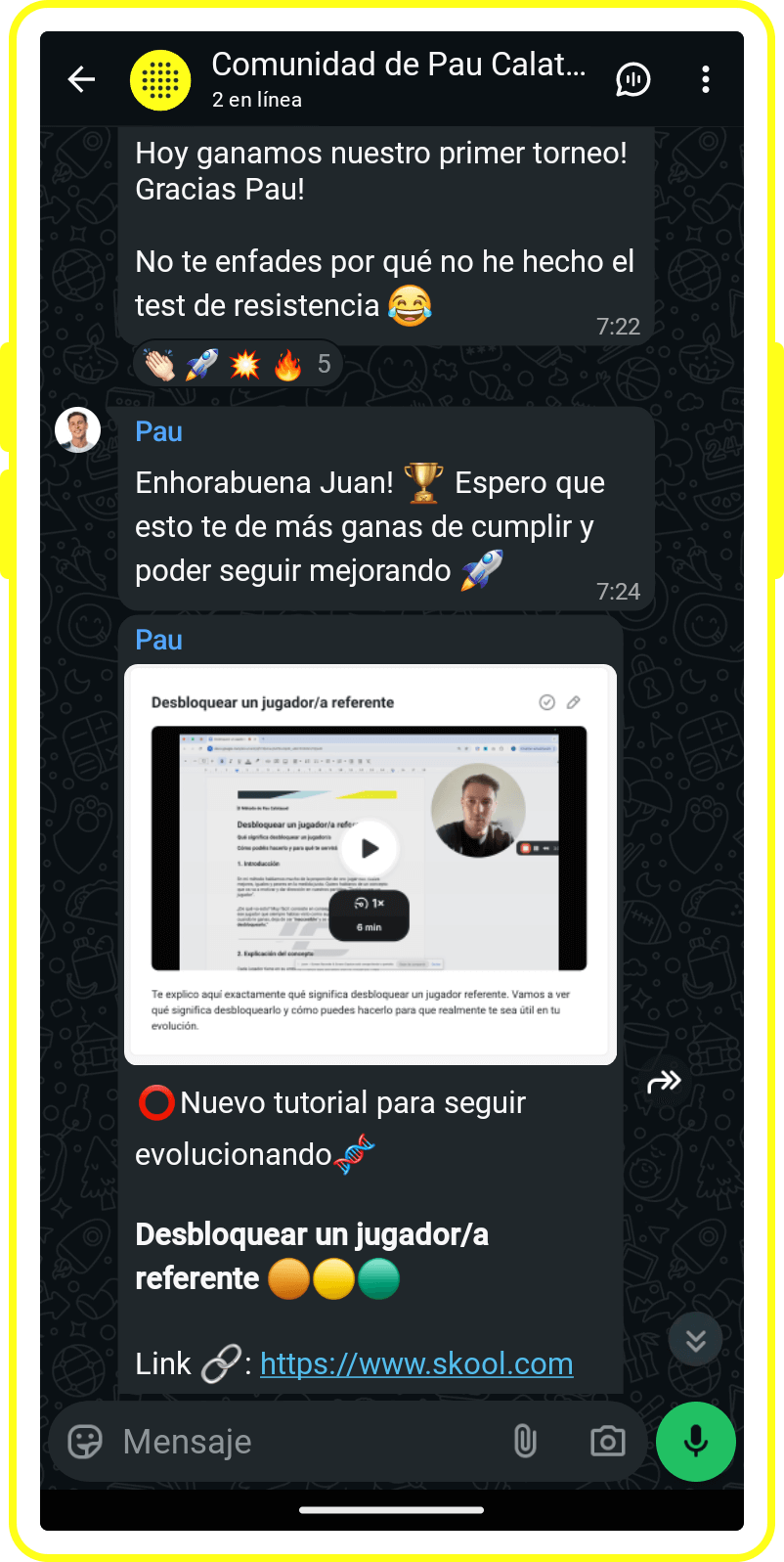This screenshot has height=1562, width=784.
Task: Jump to the latest messages
Action: 695,1340
